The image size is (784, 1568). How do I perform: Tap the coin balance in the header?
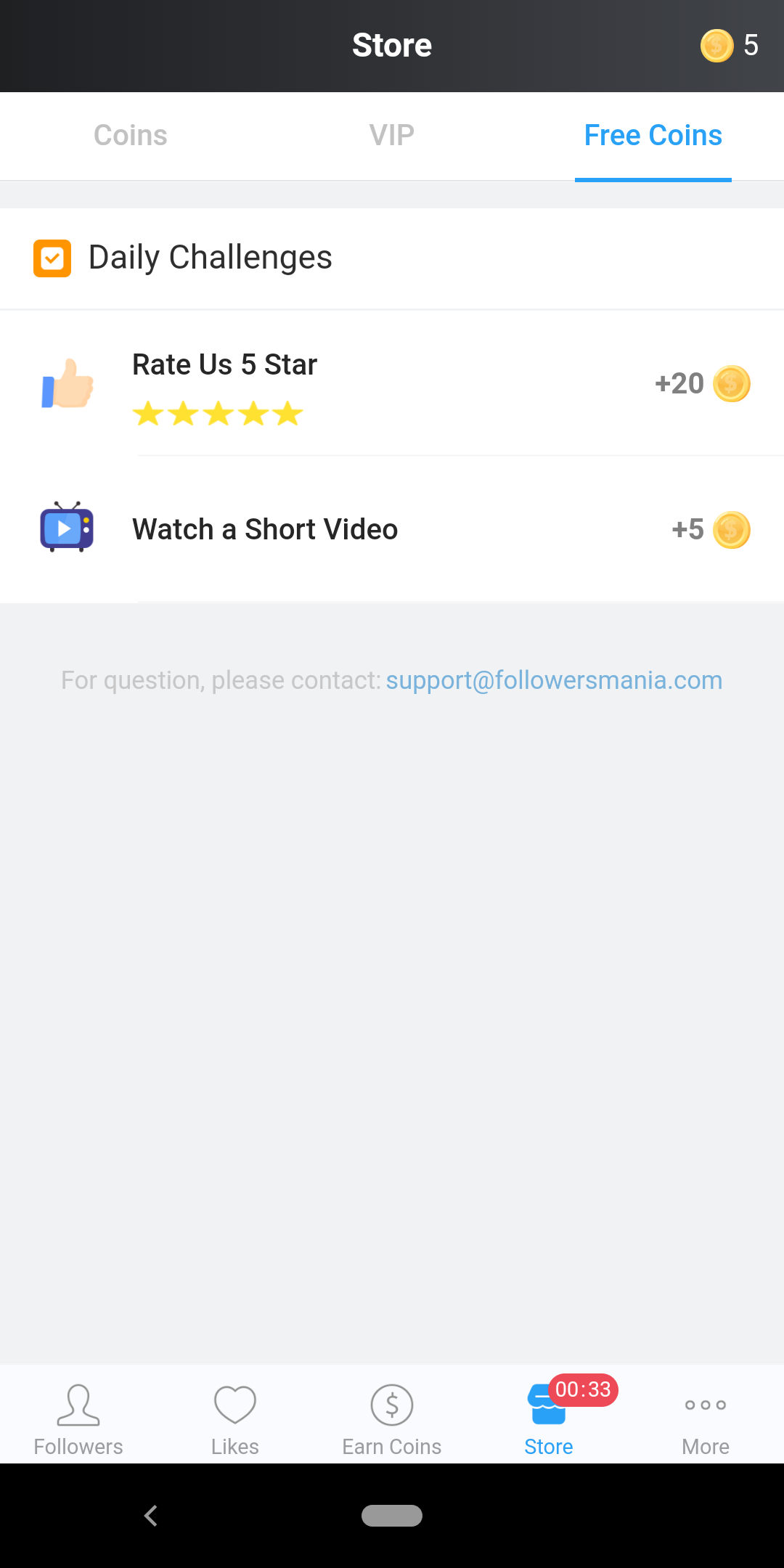(730, 46)
